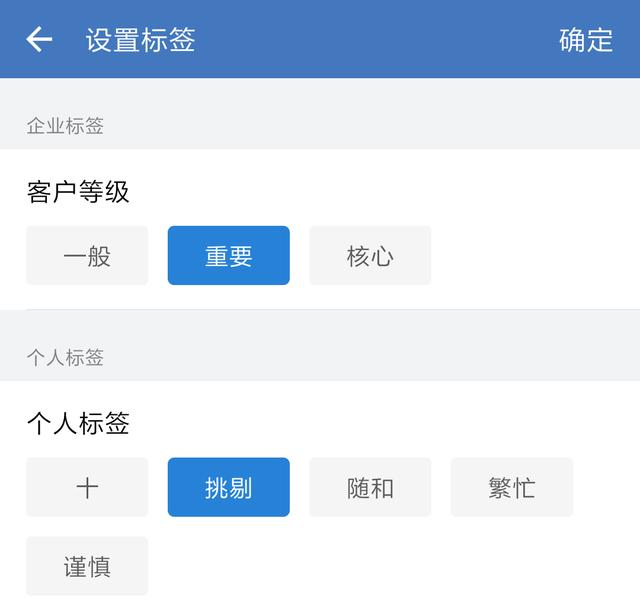Go back from 设置标签 screen
640x614 pixels.
39,40
